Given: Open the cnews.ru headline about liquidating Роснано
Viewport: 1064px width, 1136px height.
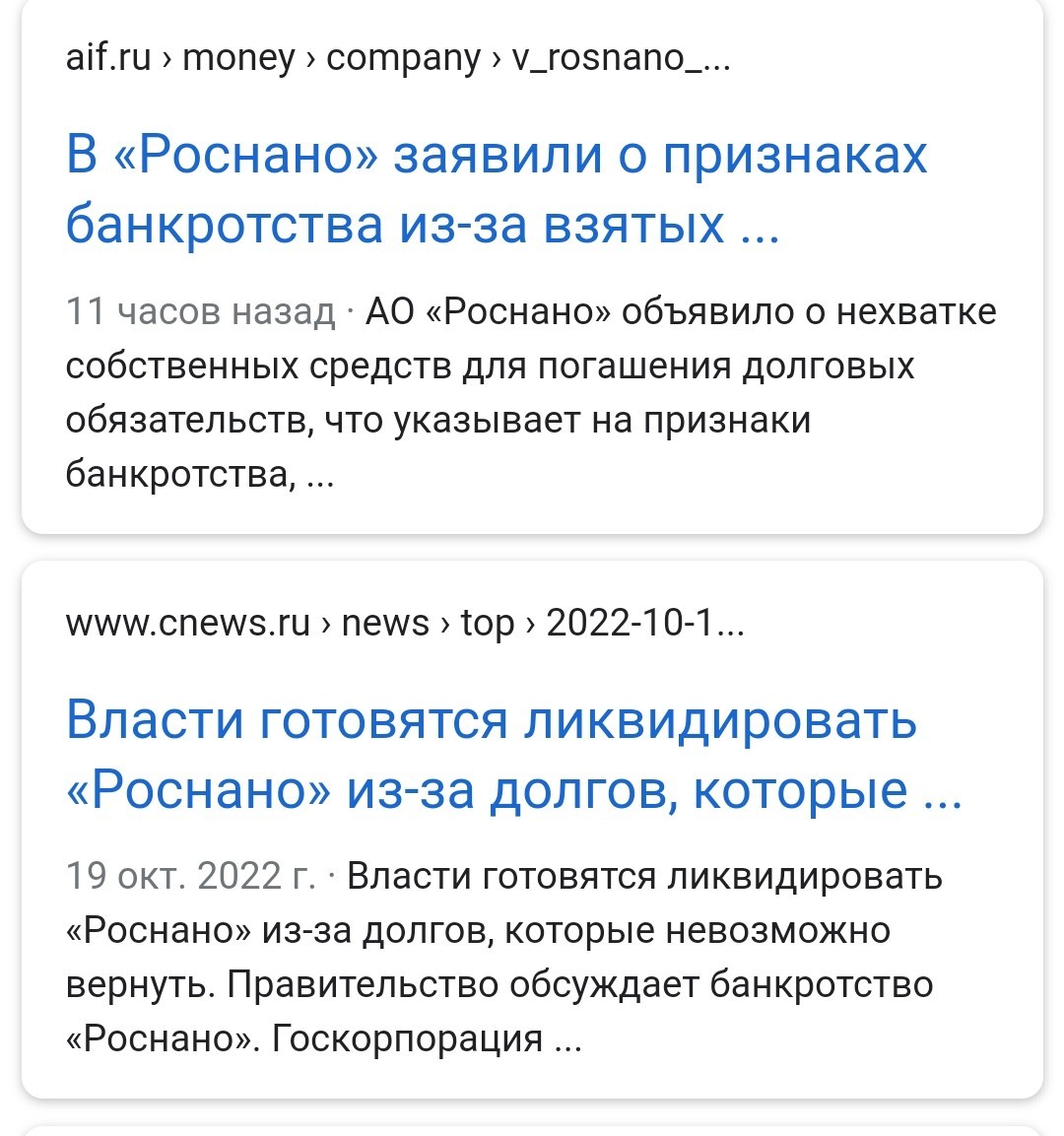Looking at the screenshot, I should [x=513, y=755].
